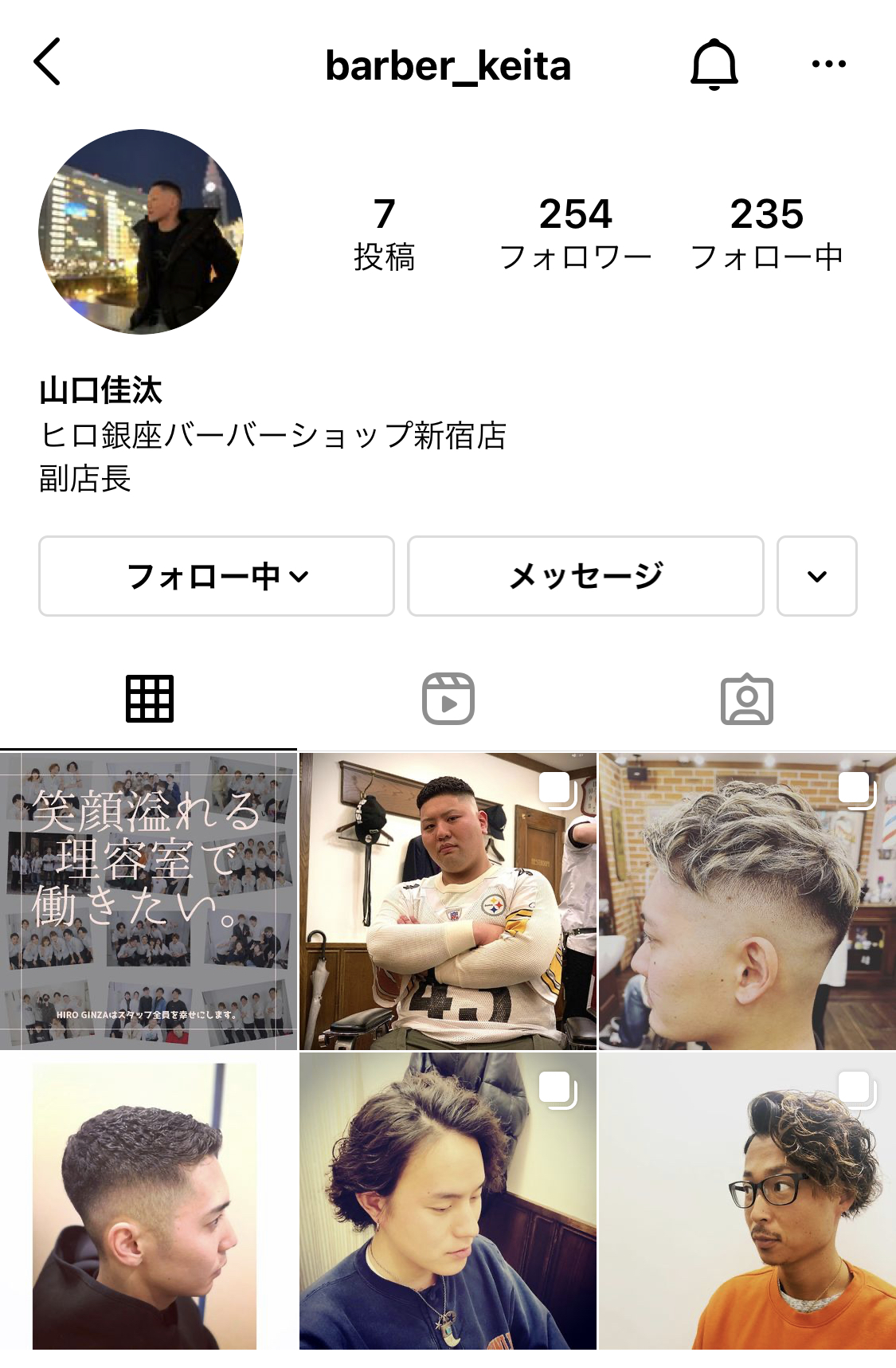The width and height of the screenshot is (896, 1368).
Task: Tap the メッセージ button
Action: point(585,576)
